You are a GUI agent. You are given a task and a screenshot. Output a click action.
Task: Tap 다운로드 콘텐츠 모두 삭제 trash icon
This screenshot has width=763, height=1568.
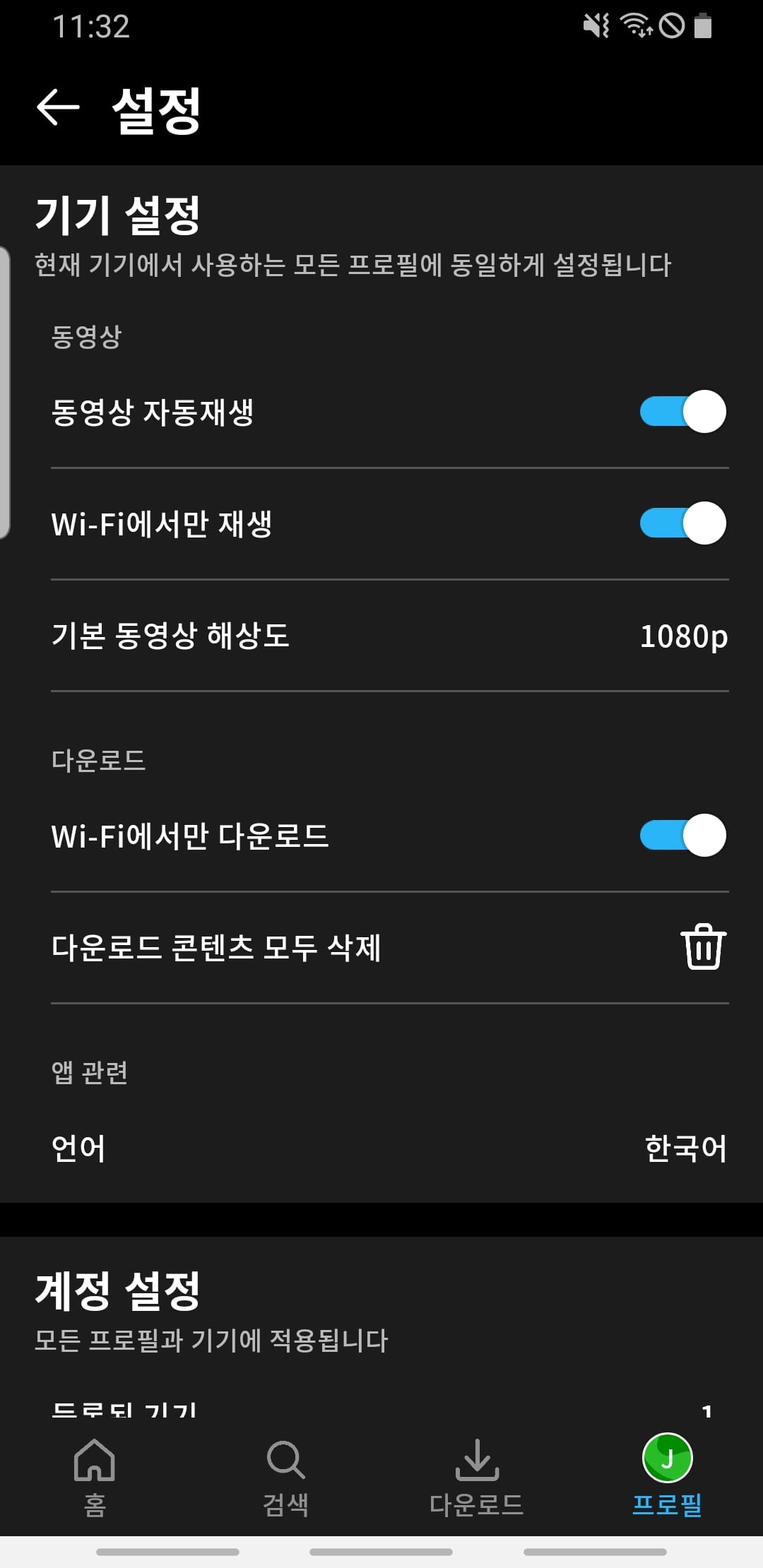click(703, 946)
